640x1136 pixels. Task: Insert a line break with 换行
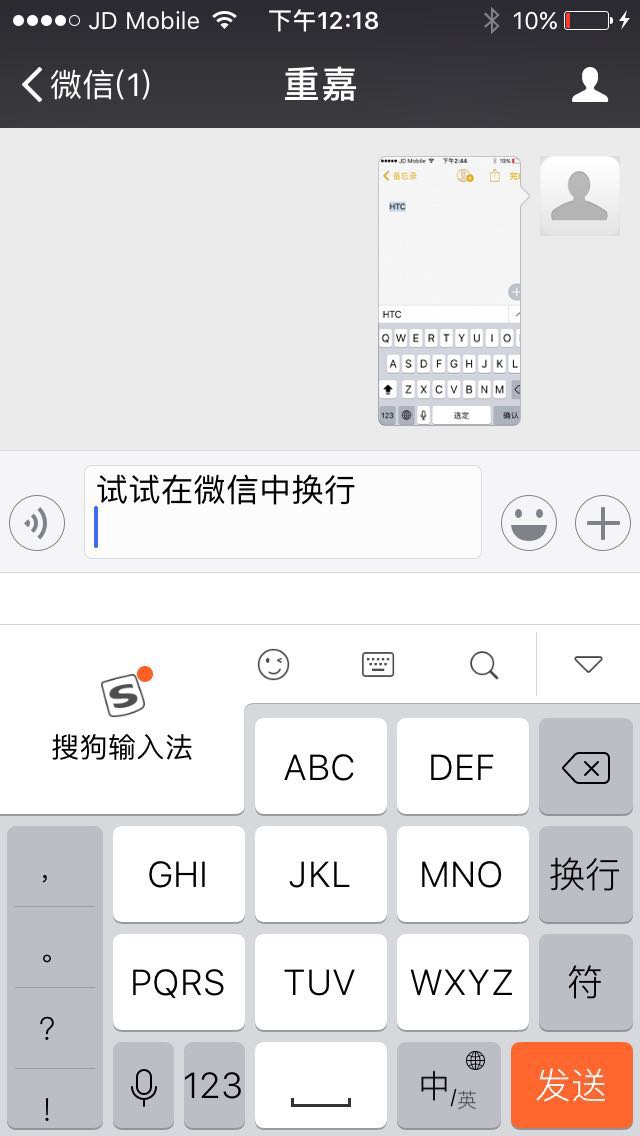coord(586,875)
